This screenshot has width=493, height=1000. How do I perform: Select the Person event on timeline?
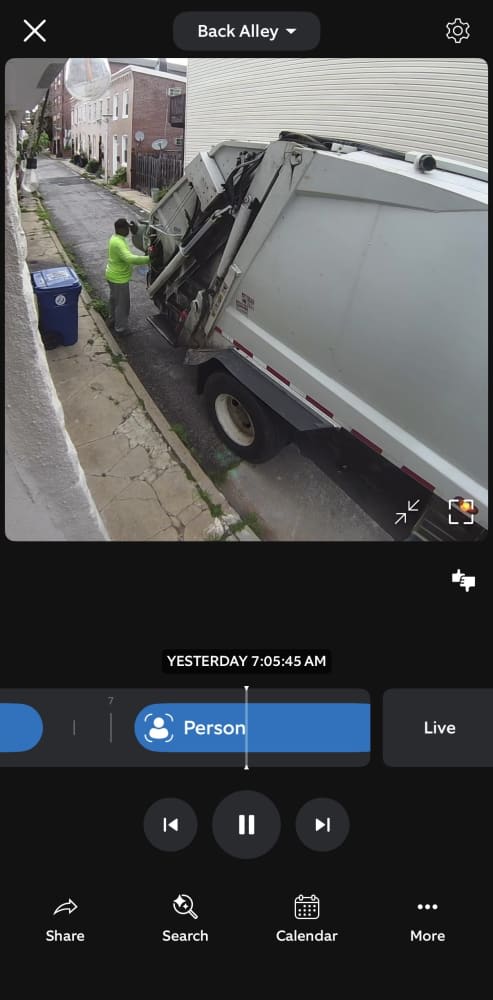(x=253, y=728)
